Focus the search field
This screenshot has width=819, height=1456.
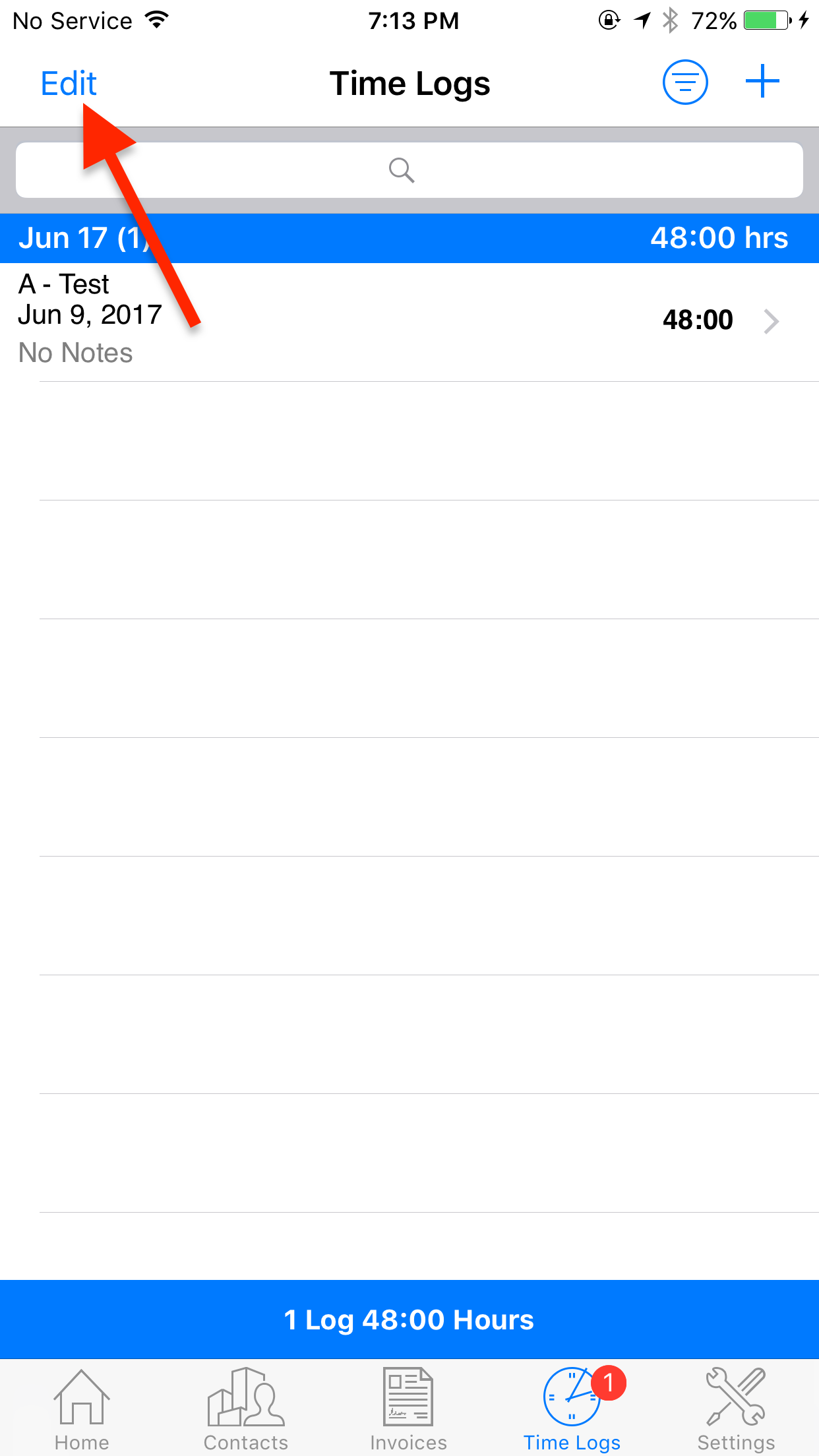(x=409, y=170)
